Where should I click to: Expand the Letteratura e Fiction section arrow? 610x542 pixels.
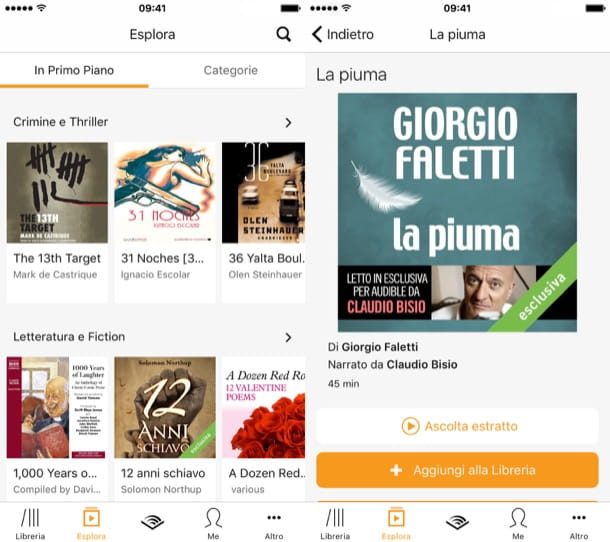288,337
